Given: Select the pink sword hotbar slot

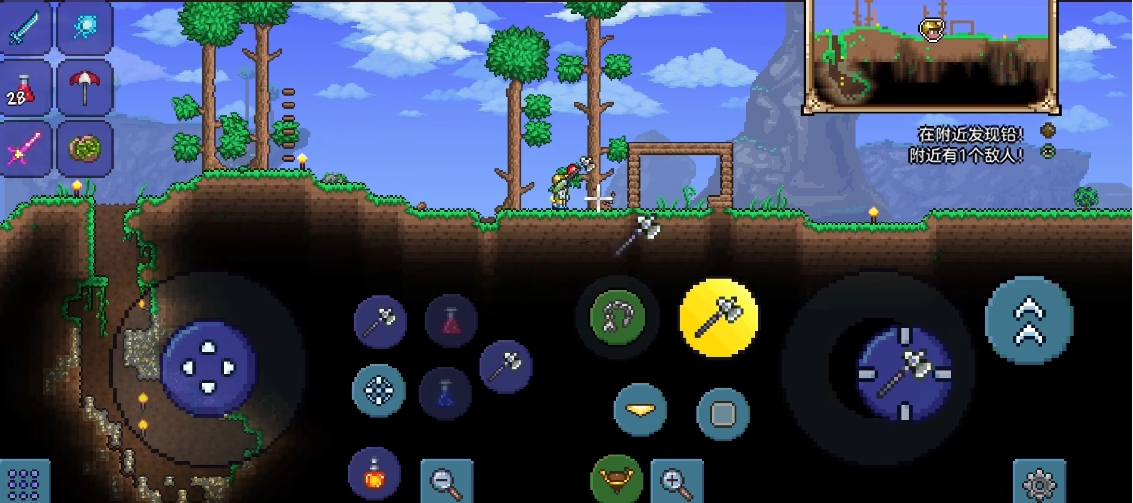Looking at the screenshot, I should pyautogui.click(x=25, y=151).
